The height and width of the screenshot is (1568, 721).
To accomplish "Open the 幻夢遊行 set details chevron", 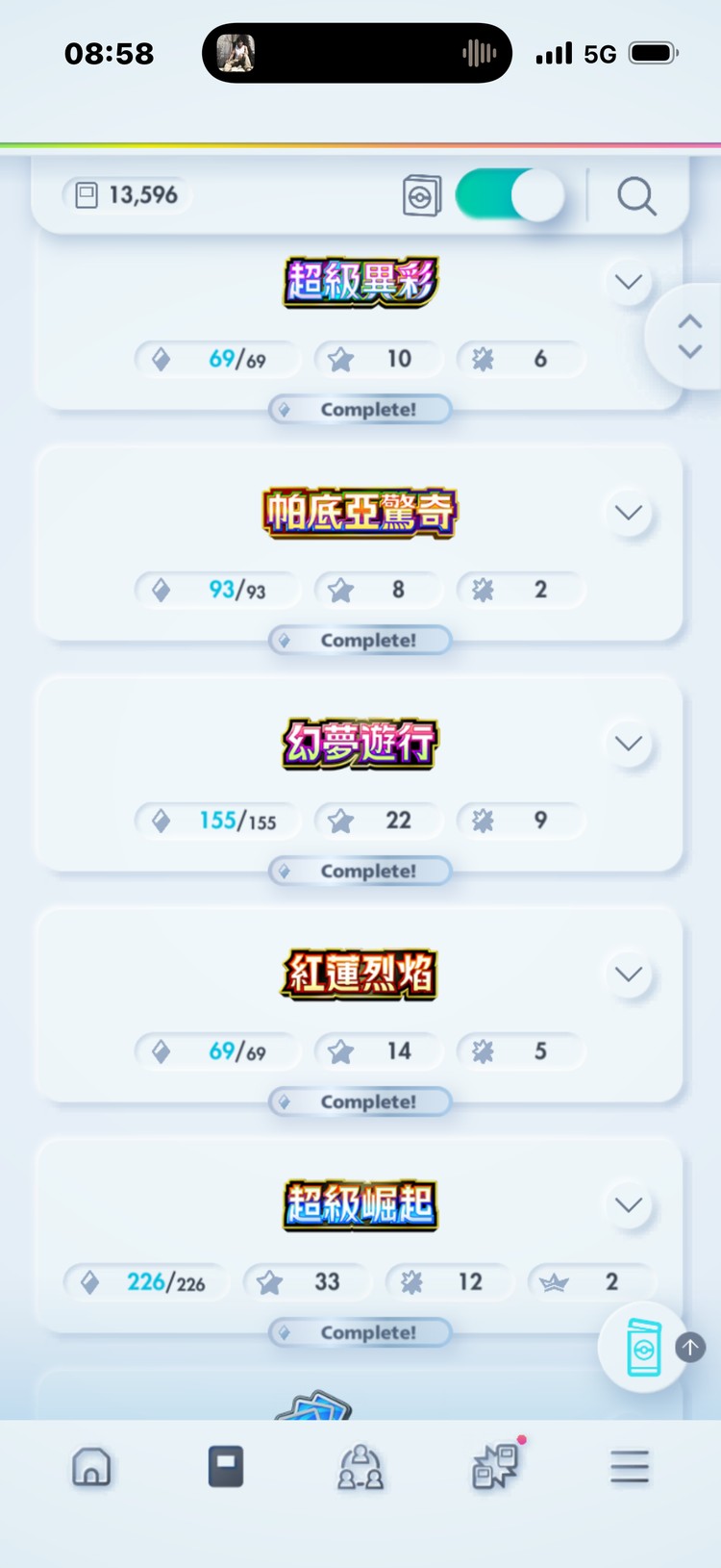I will coord(628,743).
